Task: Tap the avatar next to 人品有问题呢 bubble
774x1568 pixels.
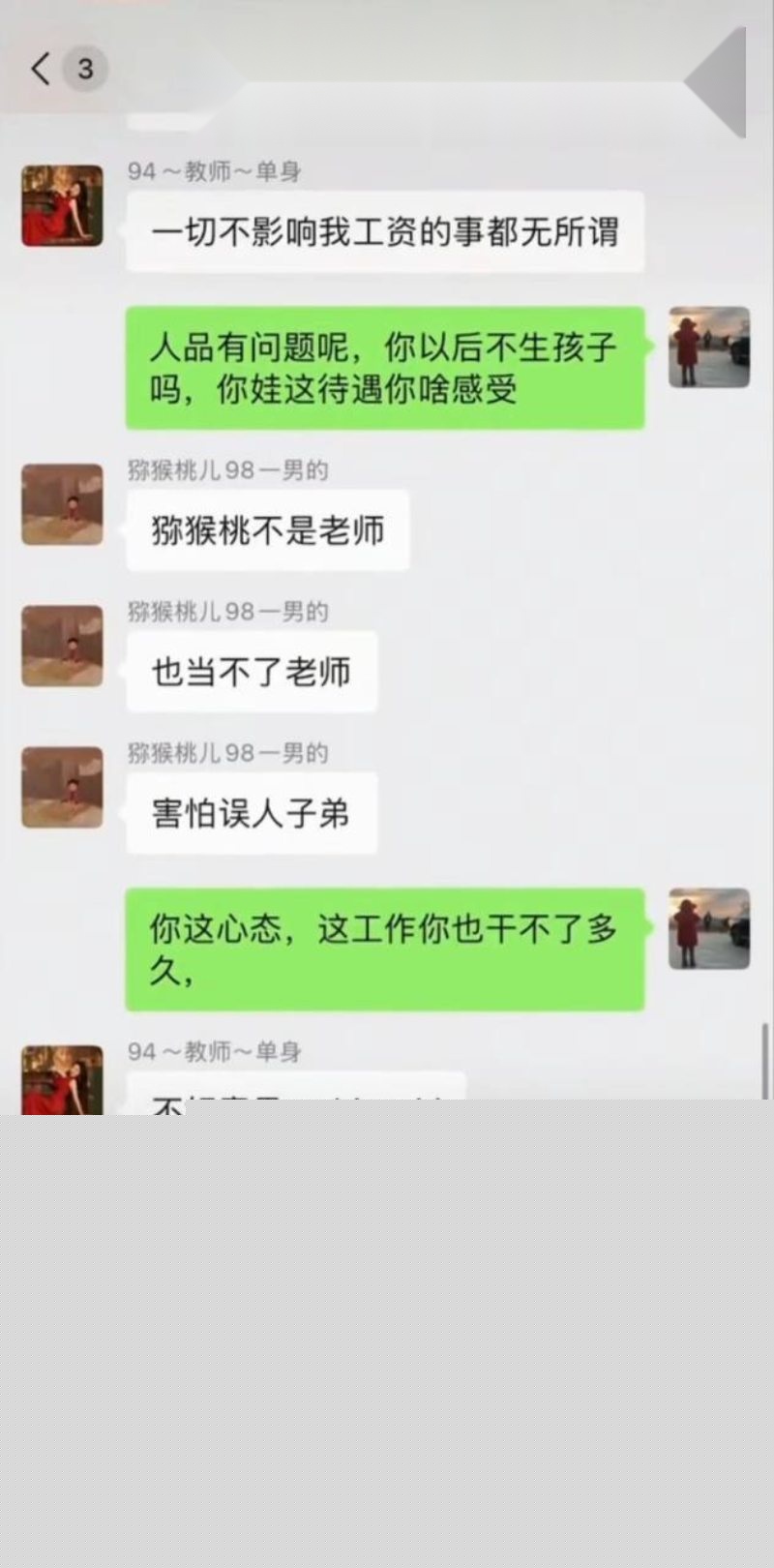Action: (709, 348)
